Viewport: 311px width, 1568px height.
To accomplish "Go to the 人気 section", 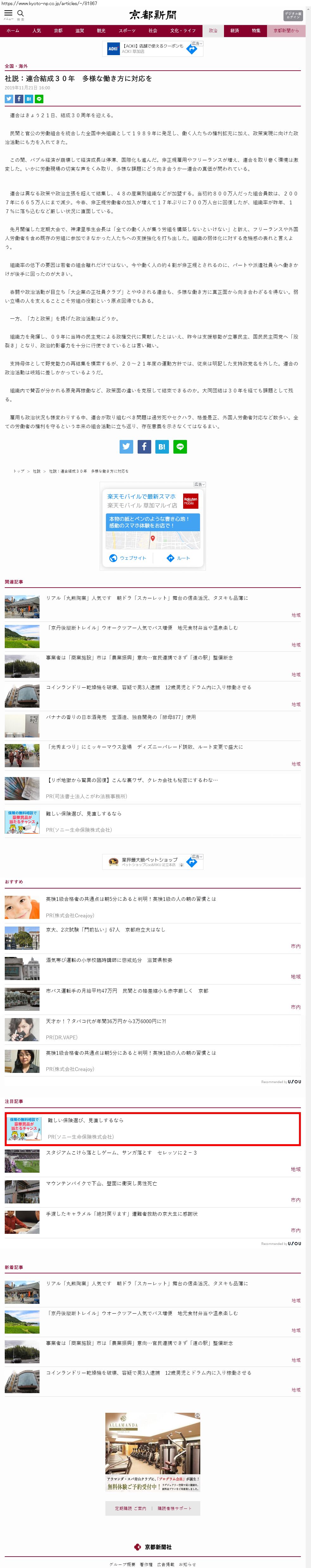I will pyautogui.click(x=36, y=30).
